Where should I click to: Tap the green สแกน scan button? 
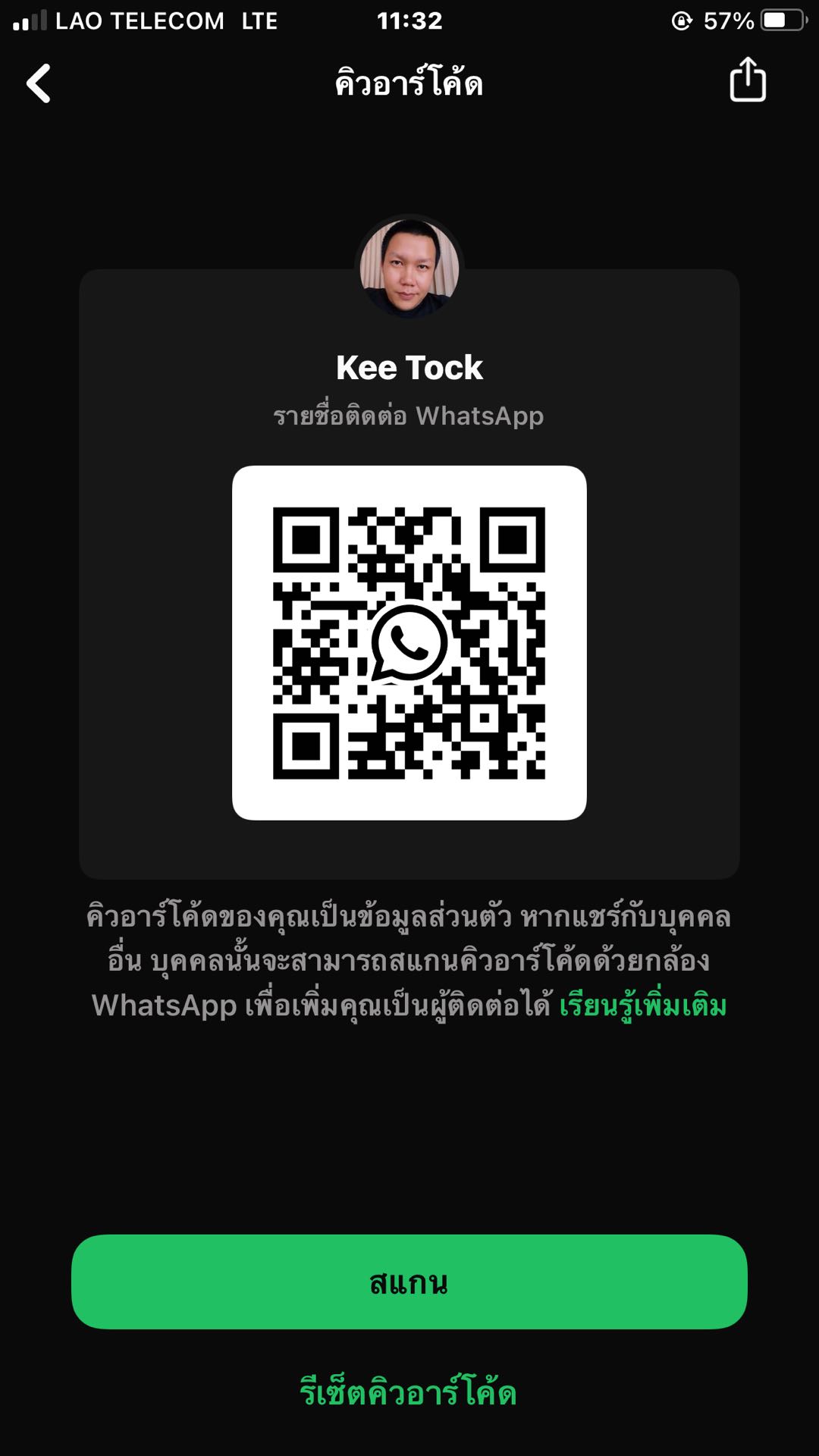click(409, 1282)
